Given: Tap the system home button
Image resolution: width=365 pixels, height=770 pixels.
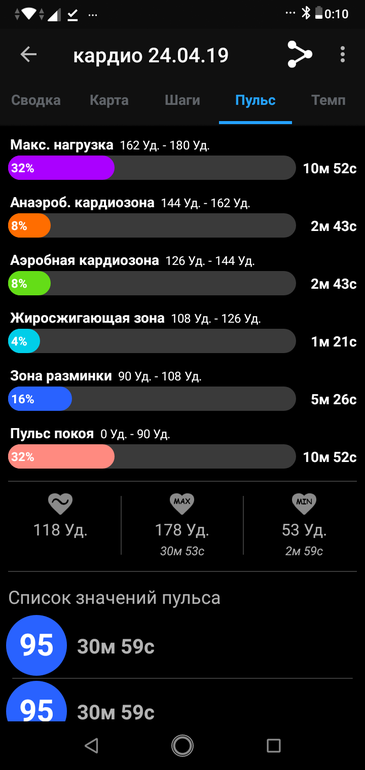Looking at the screenshot, I should click(182, 745).
